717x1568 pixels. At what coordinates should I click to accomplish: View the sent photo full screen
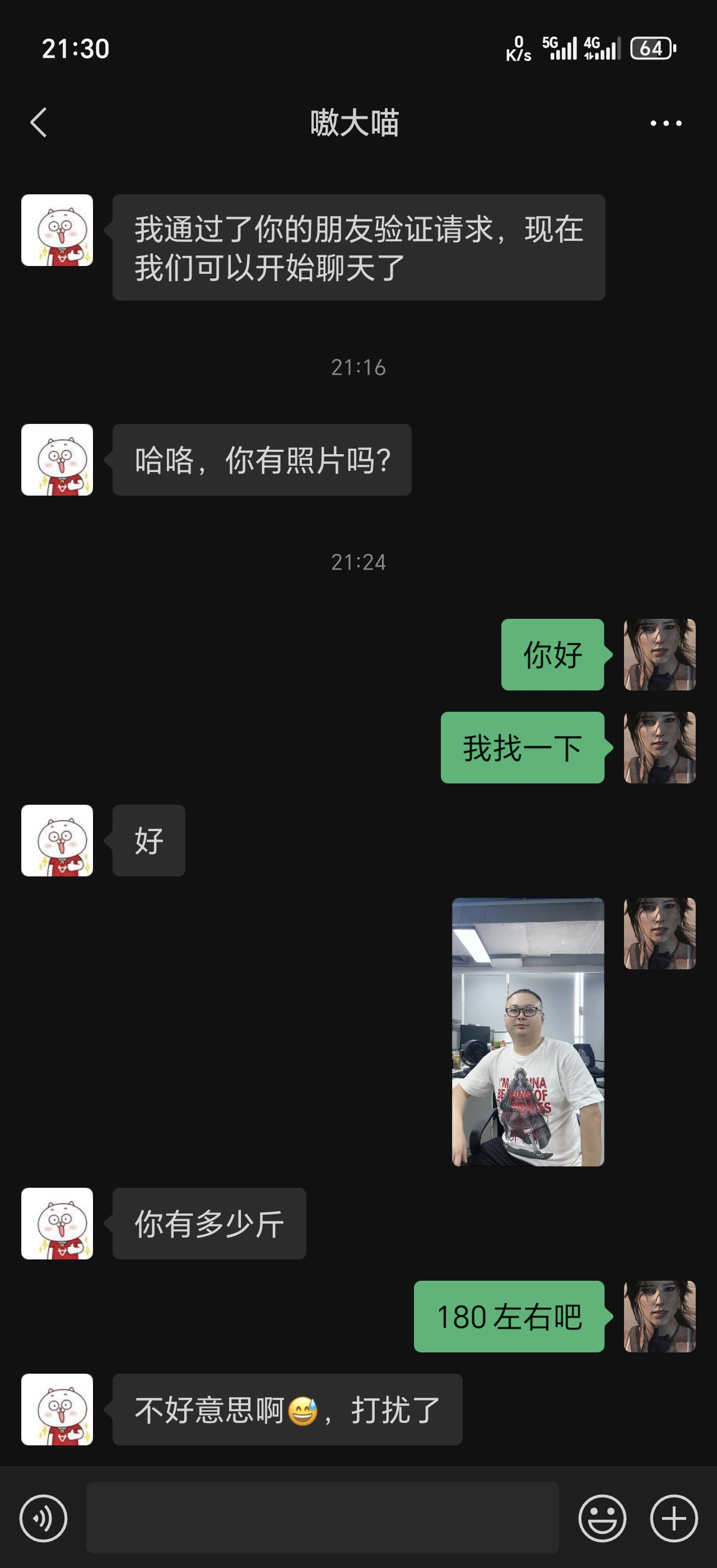(528, 1032)
